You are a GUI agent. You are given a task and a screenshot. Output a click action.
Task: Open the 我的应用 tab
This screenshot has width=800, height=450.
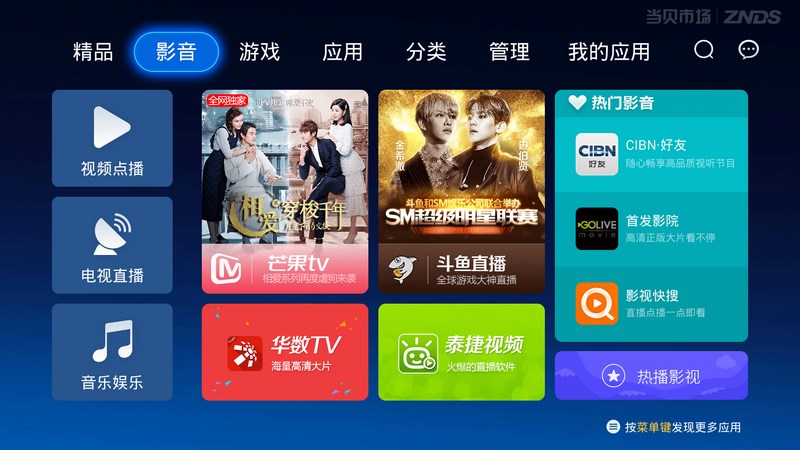tap(609, 52)
